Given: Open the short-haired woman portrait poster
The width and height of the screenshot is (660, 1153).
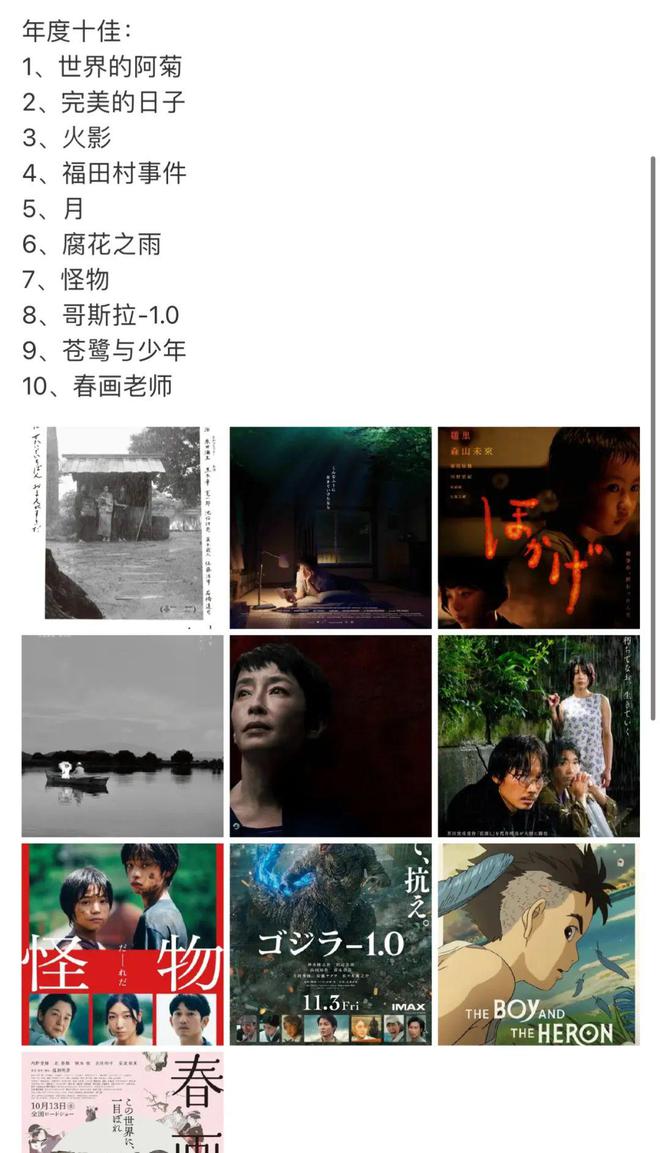Looking at the screenshot, I should coord(330,735).
